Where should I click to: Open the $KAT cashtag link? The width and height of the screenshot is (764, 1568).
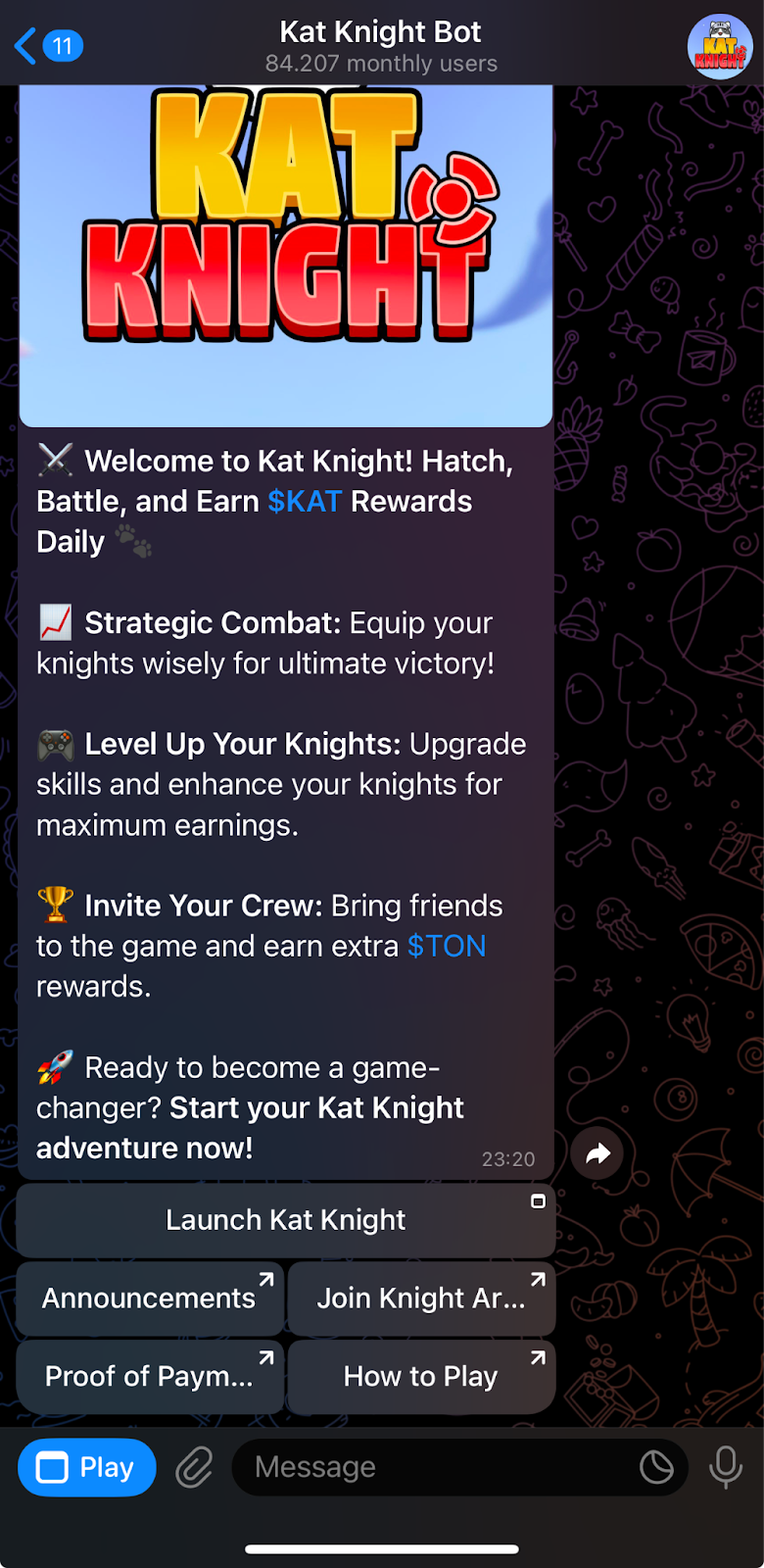coord(305,502)
